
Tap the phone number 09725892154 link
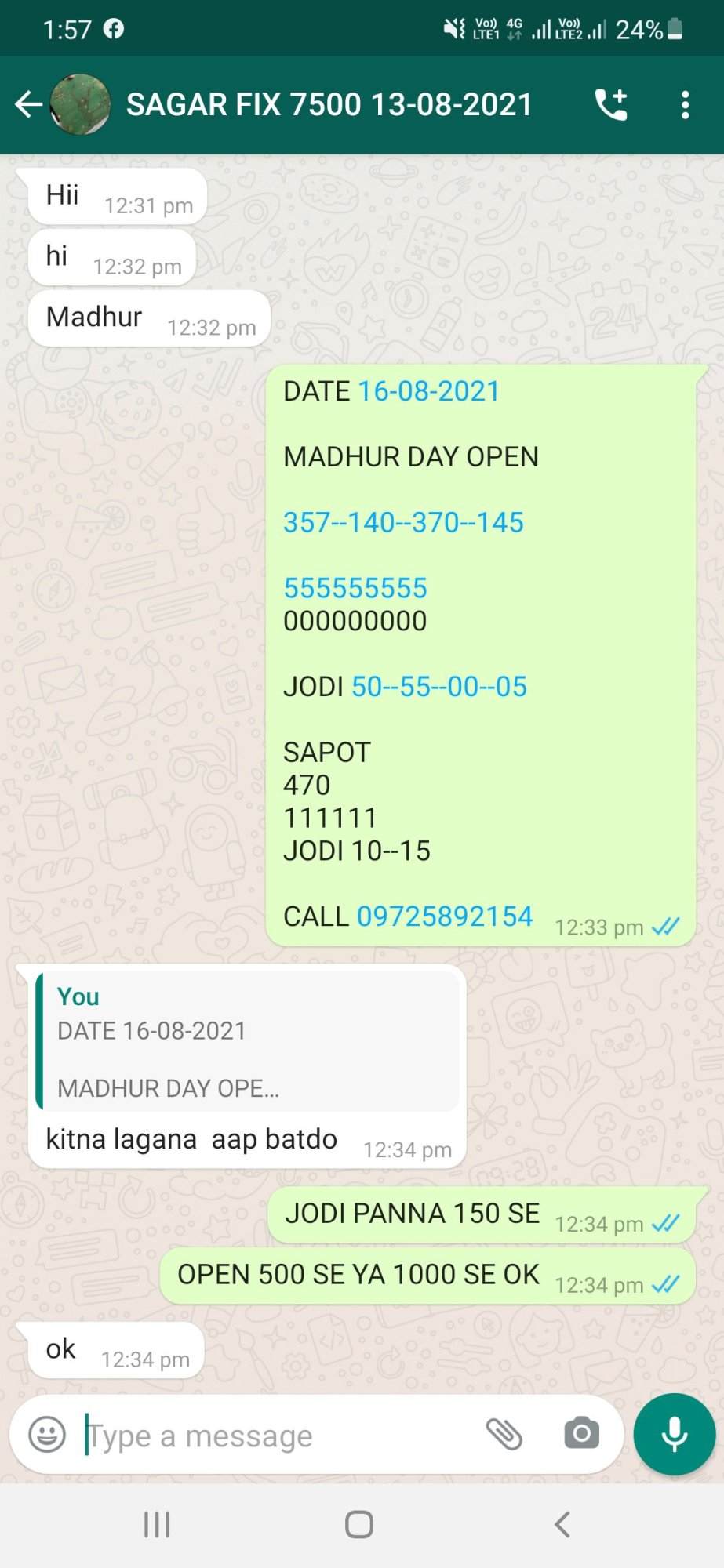(445, 916)
